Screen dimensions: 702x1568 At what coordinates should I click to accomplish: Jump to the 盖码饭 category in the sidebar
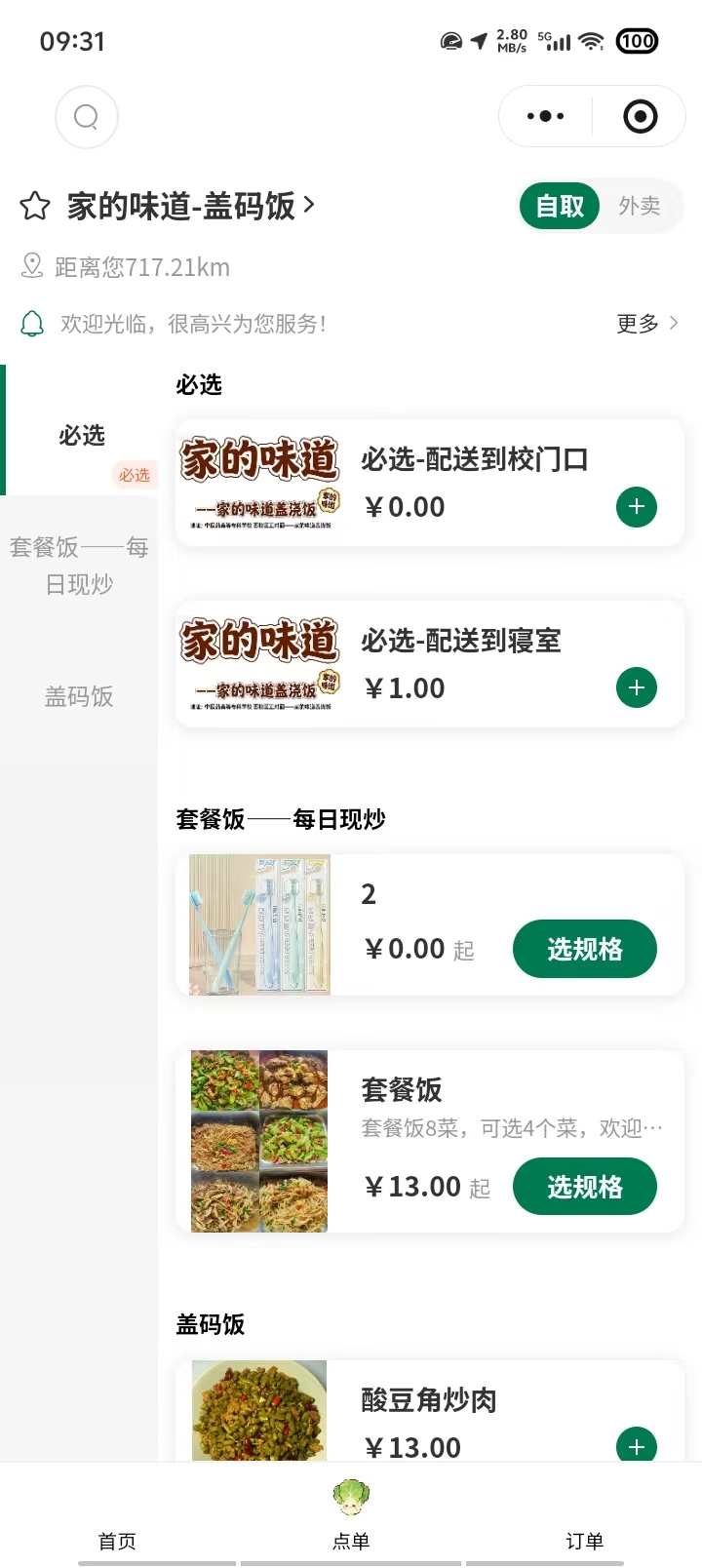point(79,696)
